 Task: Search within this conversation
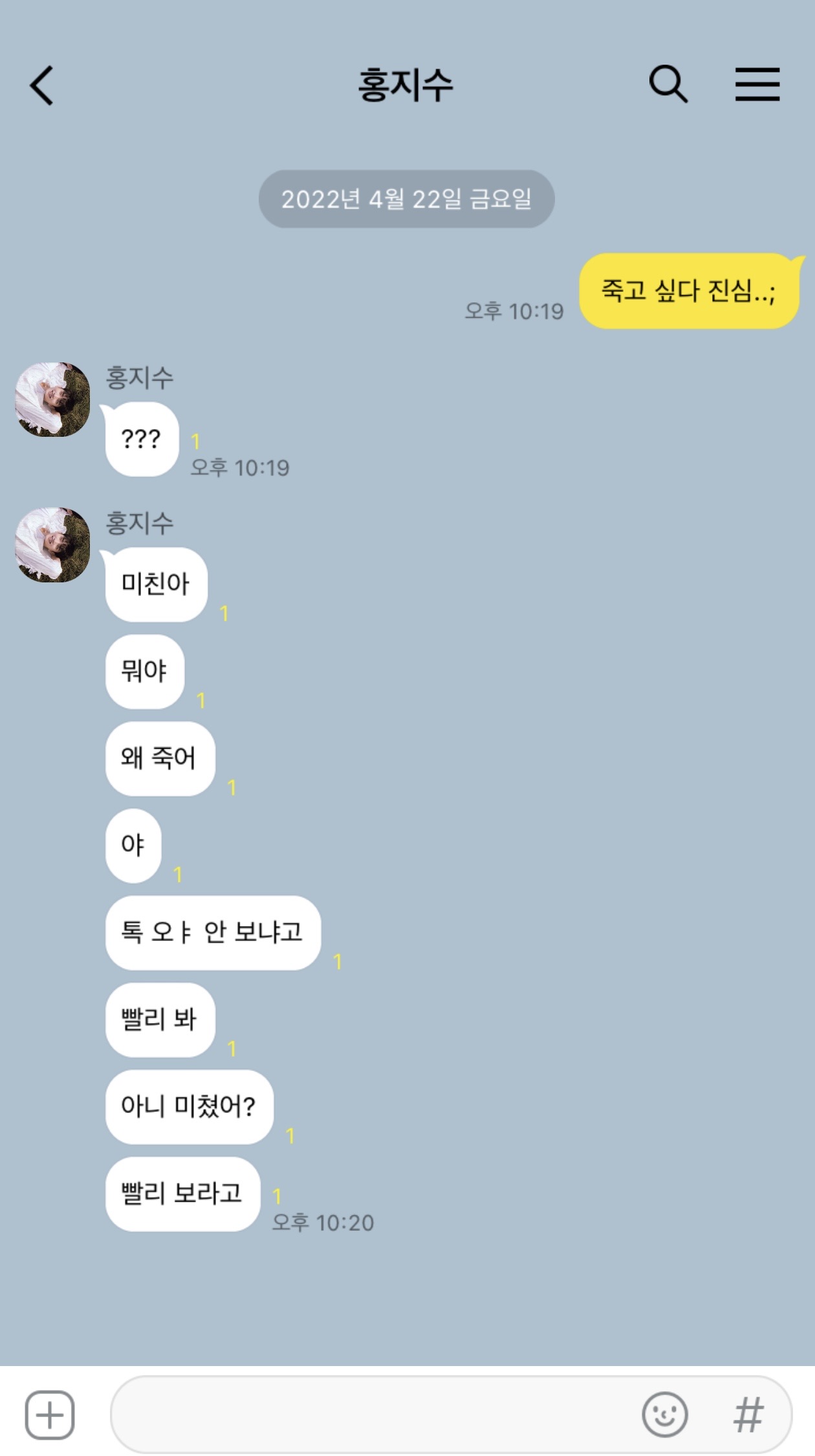click(668, 84)
